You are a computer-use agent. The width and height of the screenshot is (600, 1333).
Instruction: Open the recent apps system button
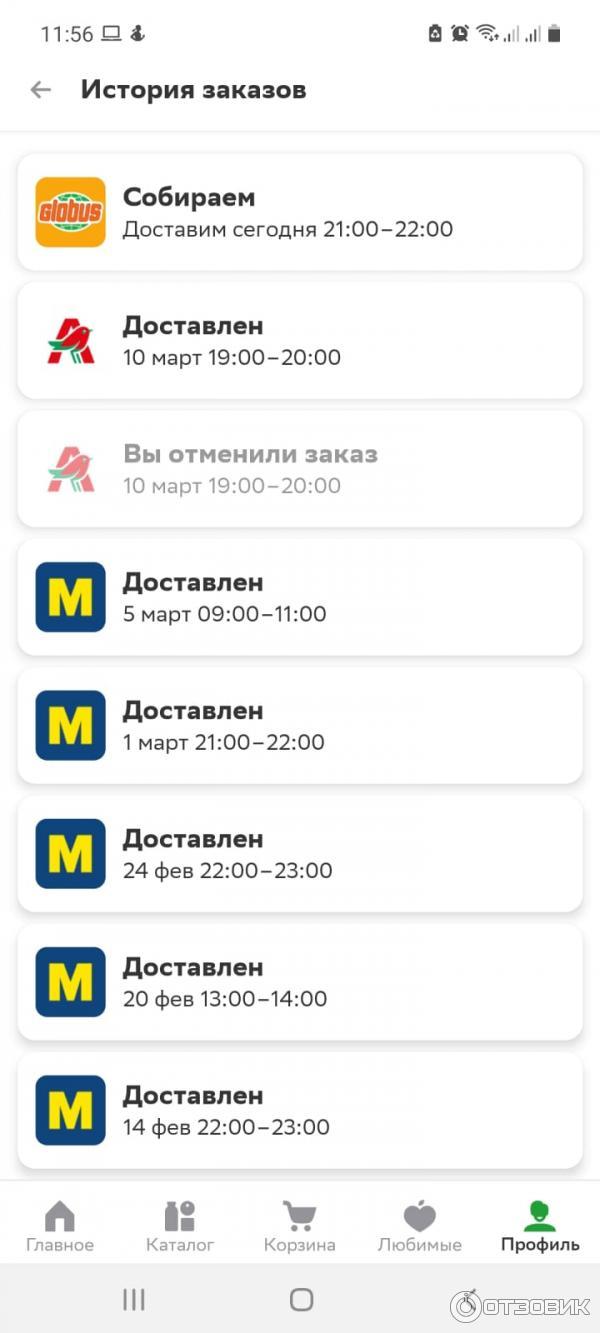pyautogui.click(x=134, y=1300)
